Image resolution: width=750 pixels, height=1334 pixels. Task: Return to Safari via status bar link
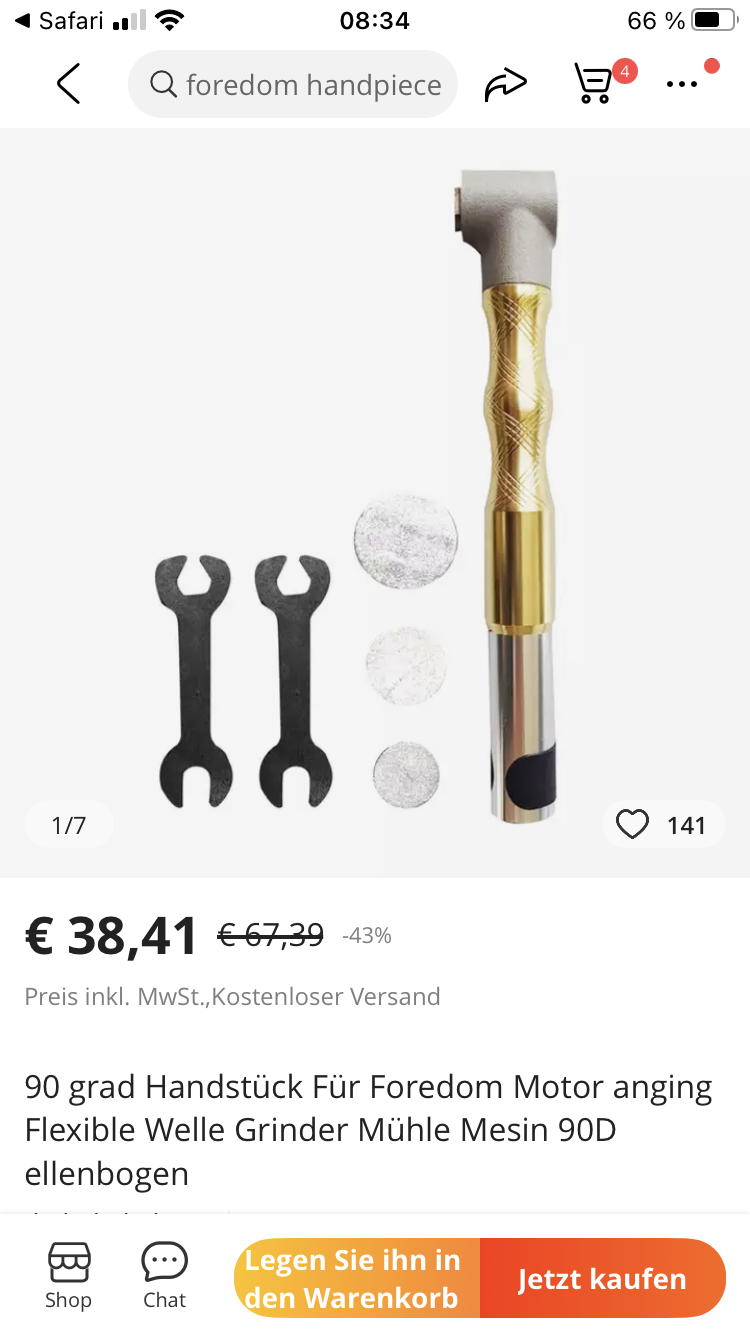(60, 20)
